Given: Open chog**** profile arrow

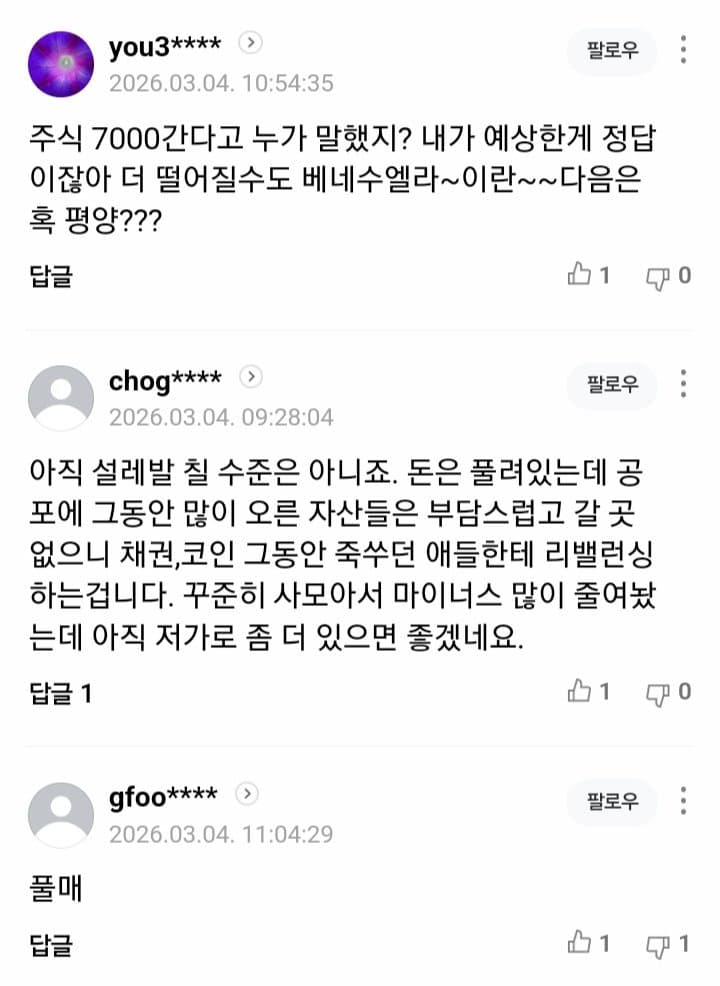Looking at the screenshot, I should 251,377.
